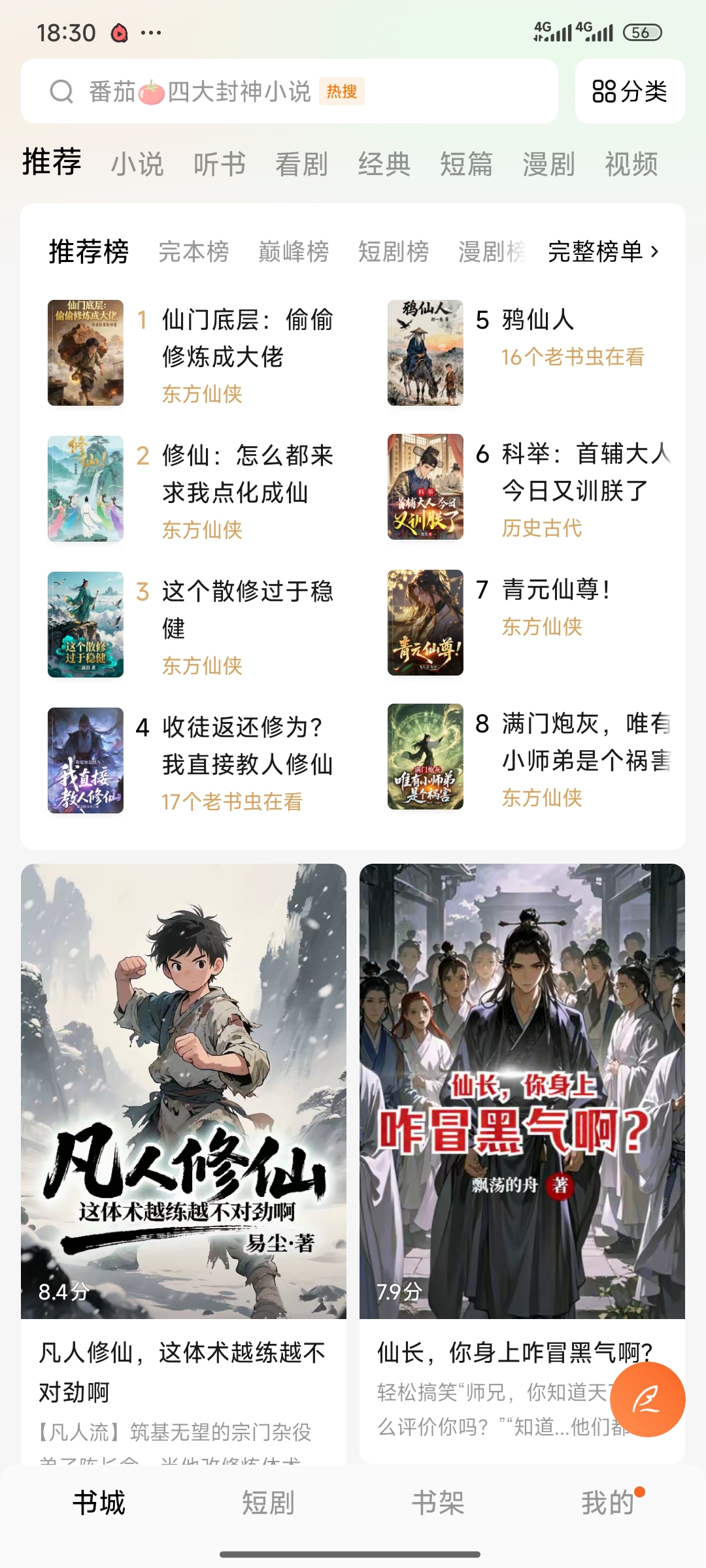This screenshot has width=706, height=1568.
Task: Expand the 完整榜单 full ranking list
Action: (x=602, y=253)
